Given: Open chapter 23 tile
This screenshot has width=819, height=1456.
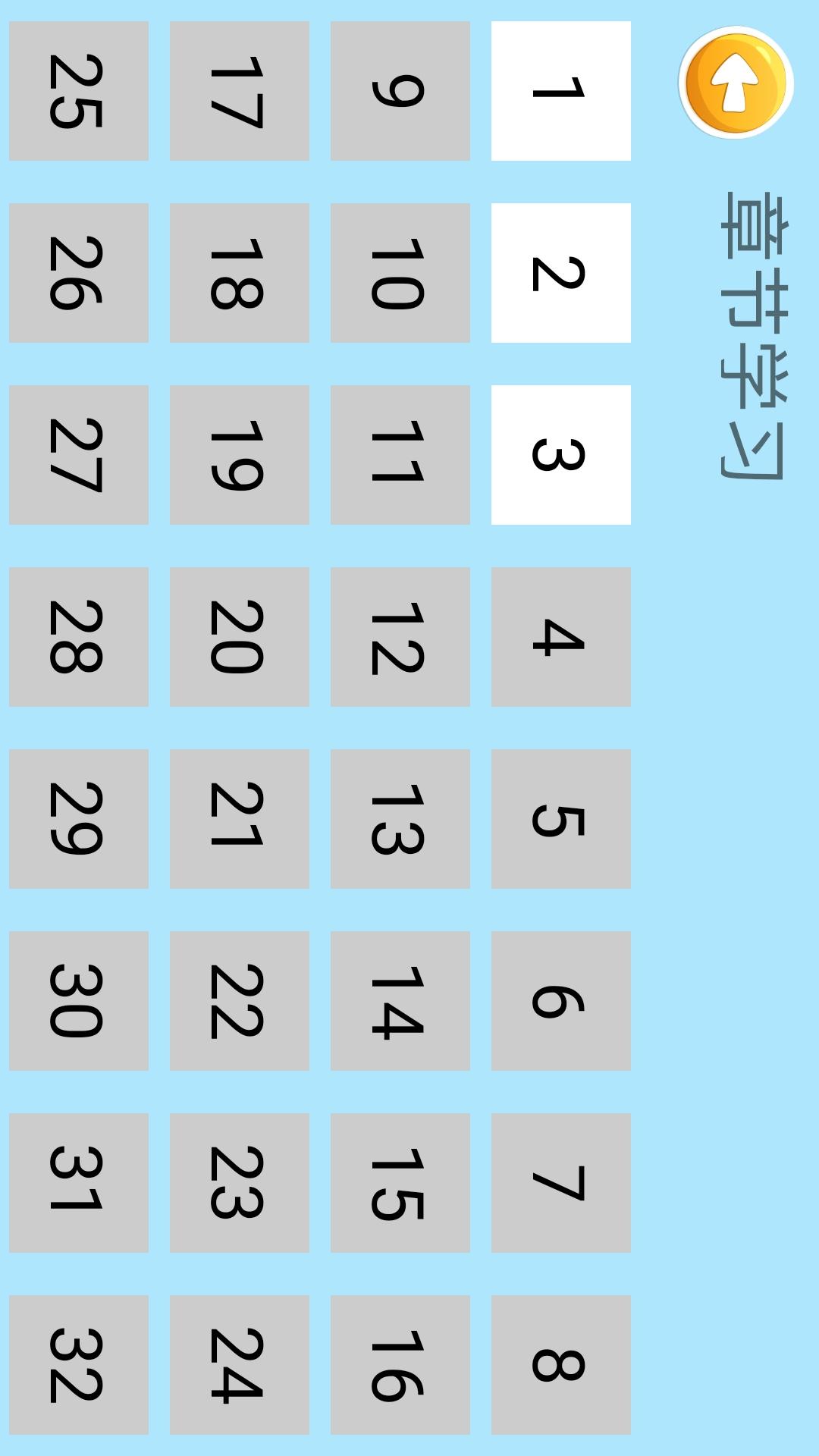Looking at the screenshot, I should [240, 1183].
